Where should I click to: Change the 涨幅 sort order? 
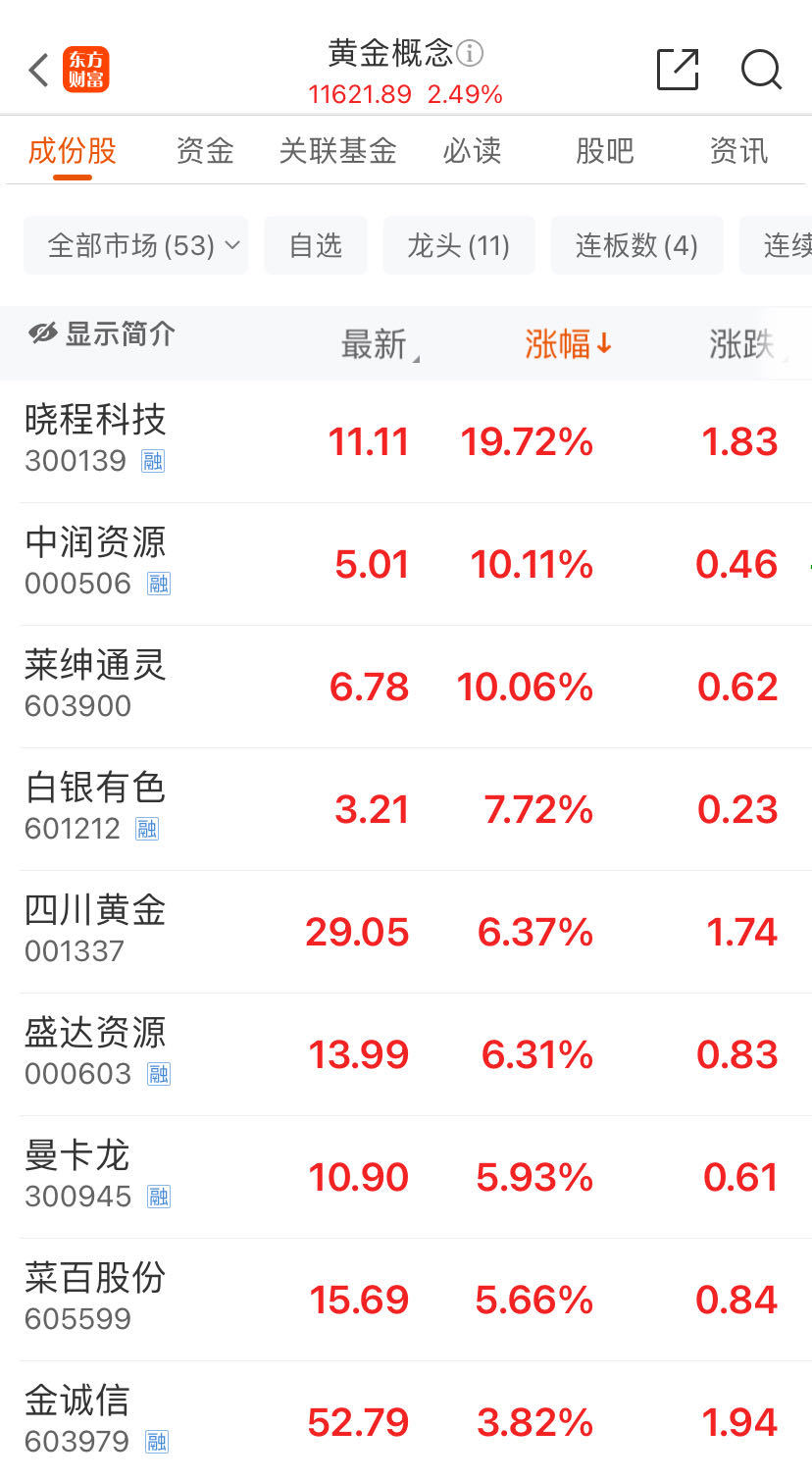569,344
